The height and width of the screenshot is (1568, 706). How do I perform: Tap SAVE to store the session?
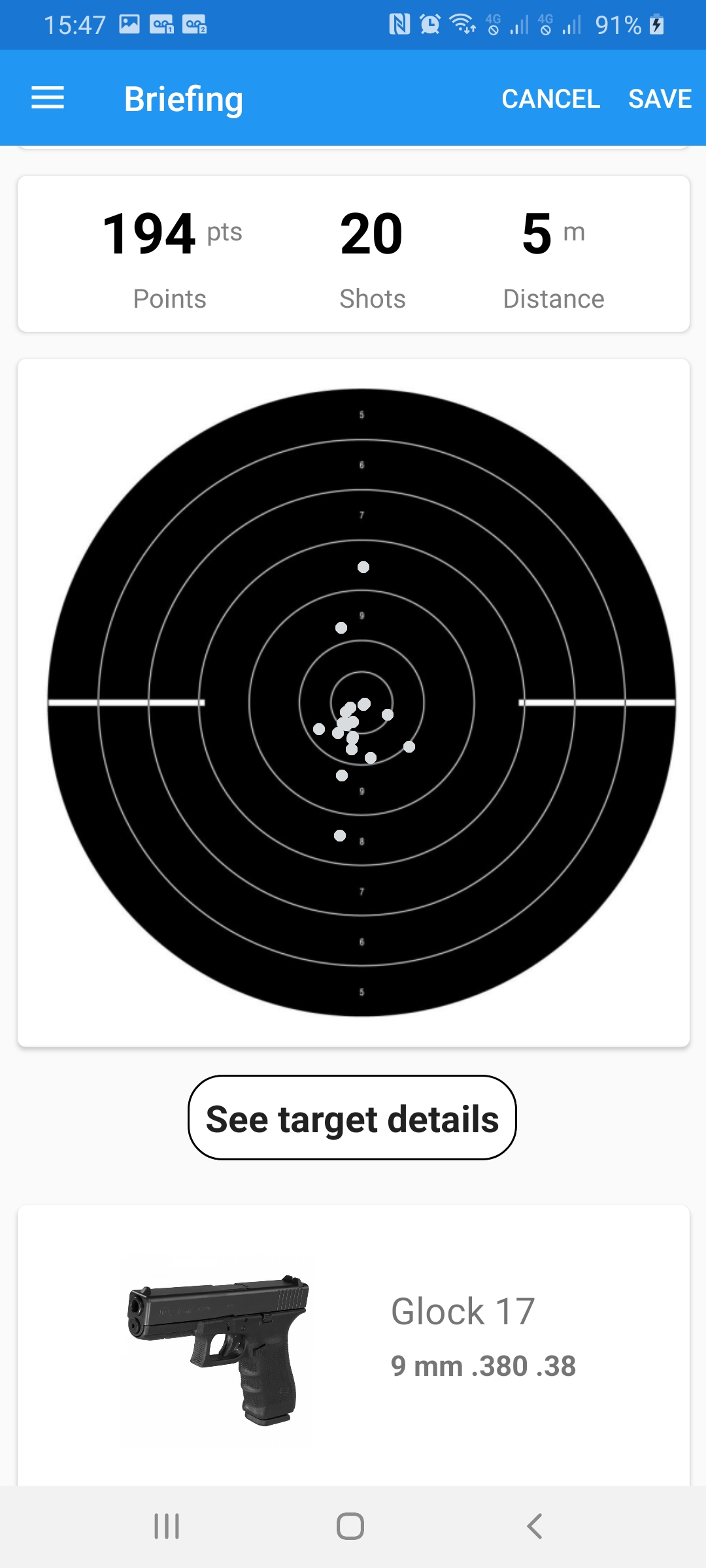pos(660,98)
